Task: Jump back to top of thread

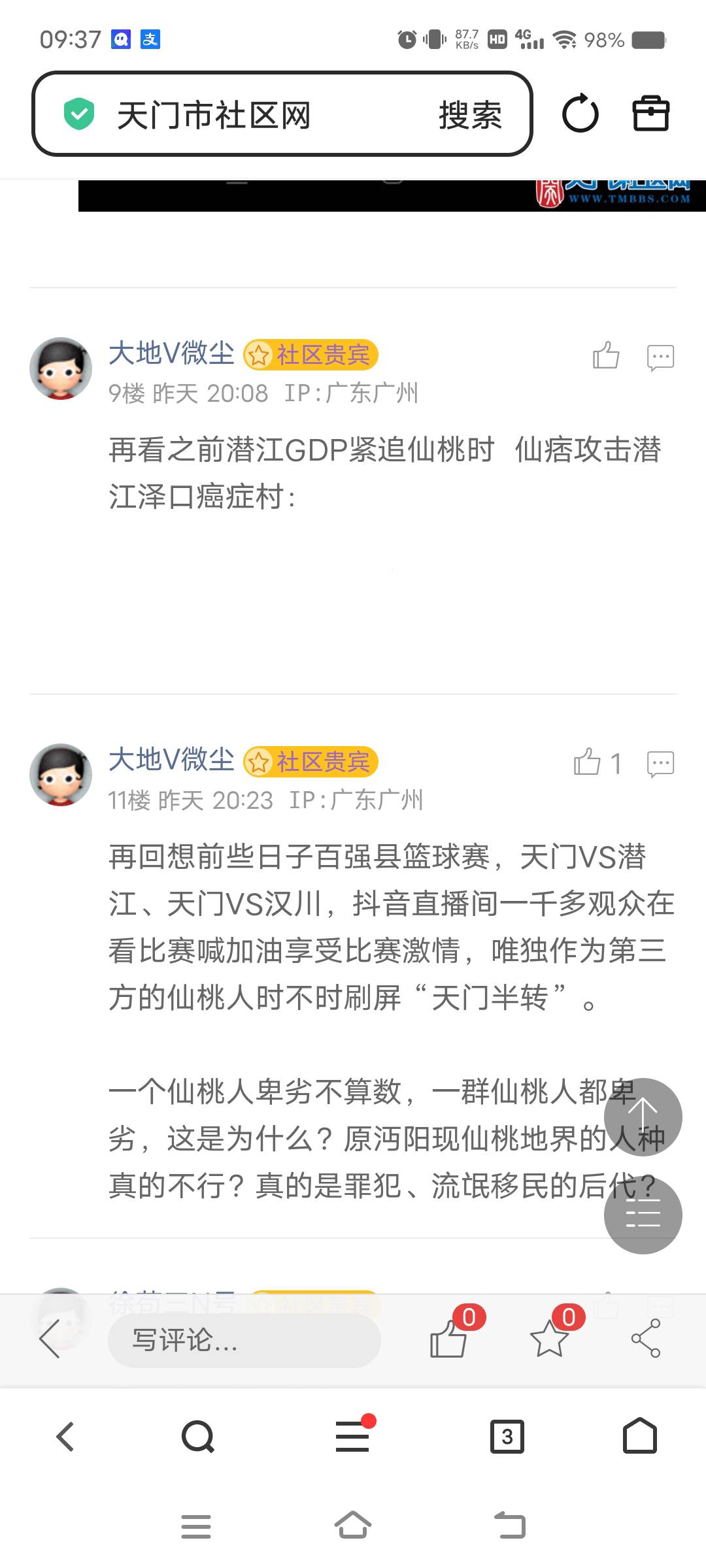Action: (643, 1117)
